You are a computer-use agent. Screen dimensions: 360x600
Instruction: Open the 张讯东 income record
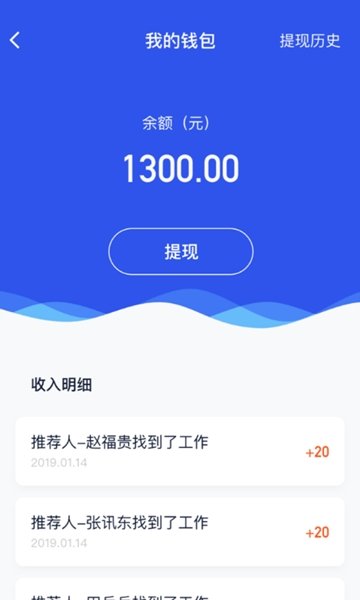[x=180, y=532]
